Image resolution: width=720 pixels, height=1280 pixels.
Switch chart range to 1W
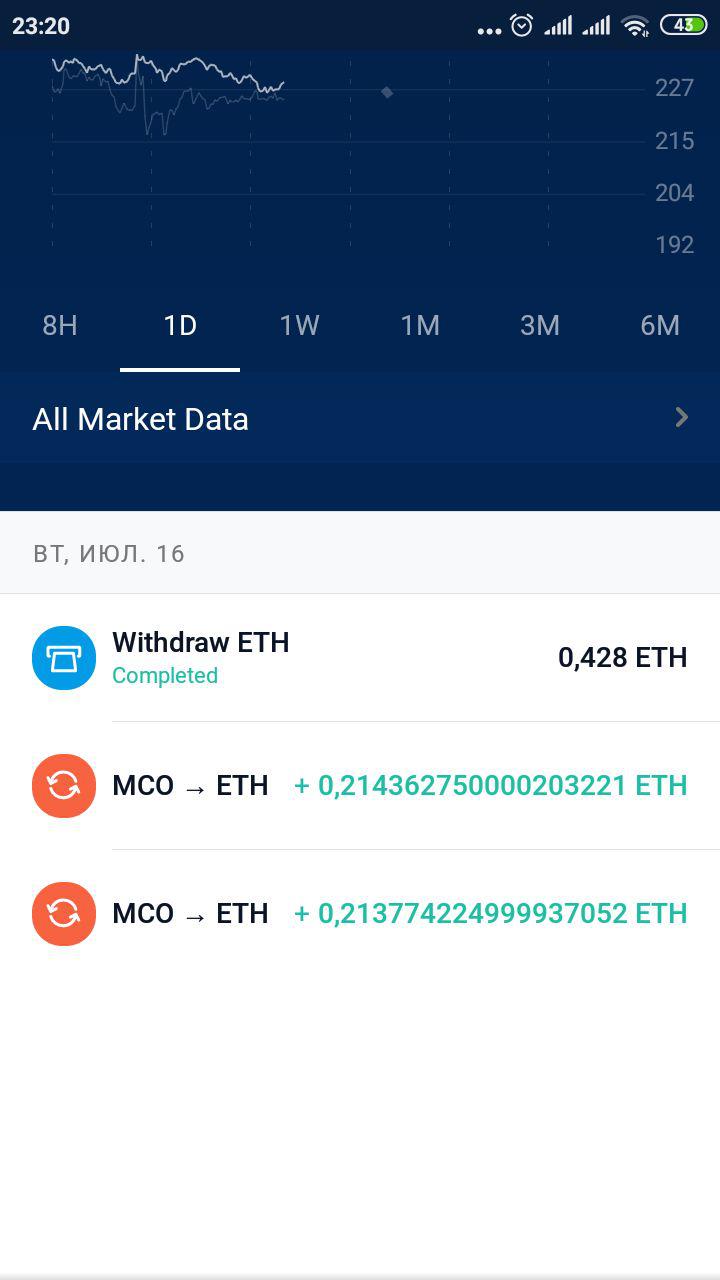click(300, 325)
